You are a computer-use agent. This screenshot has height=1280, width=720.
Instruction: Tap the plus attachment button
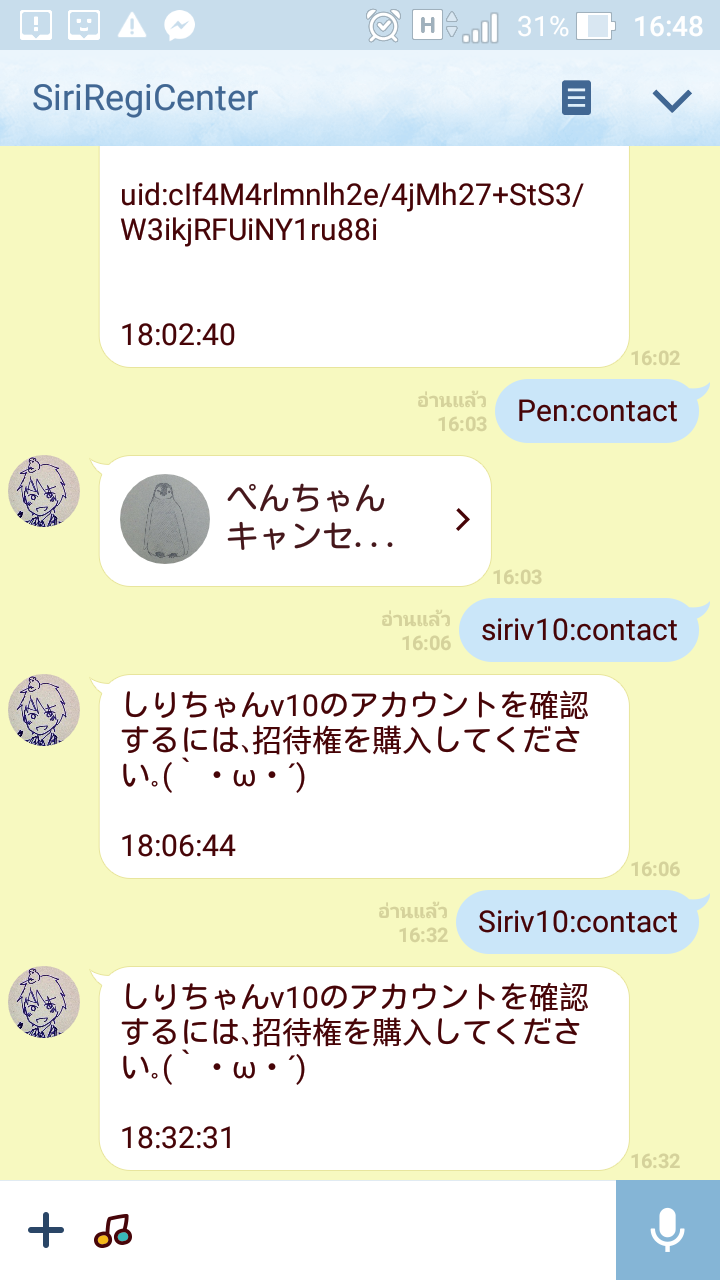click(46, 1230)
